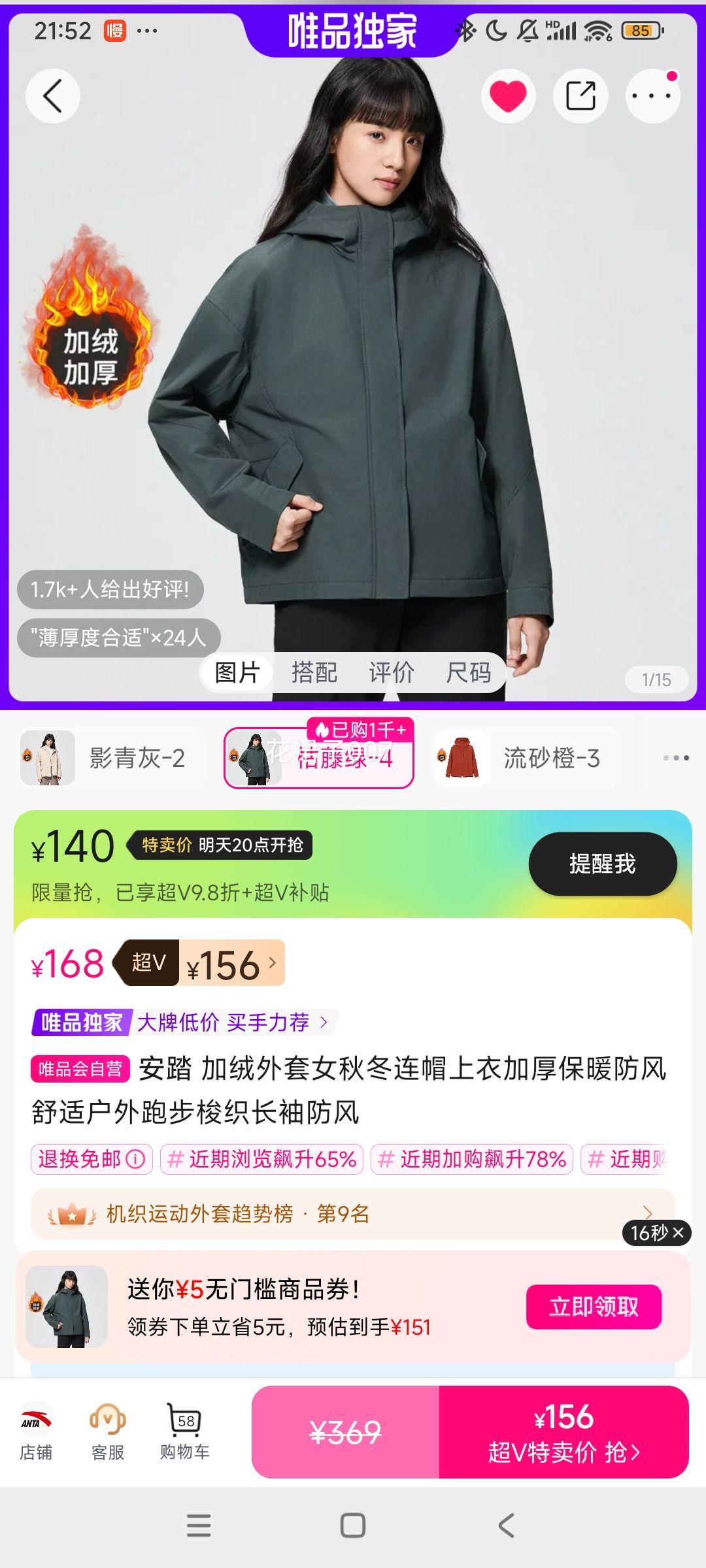Share this product

click(x=580, y=96)
